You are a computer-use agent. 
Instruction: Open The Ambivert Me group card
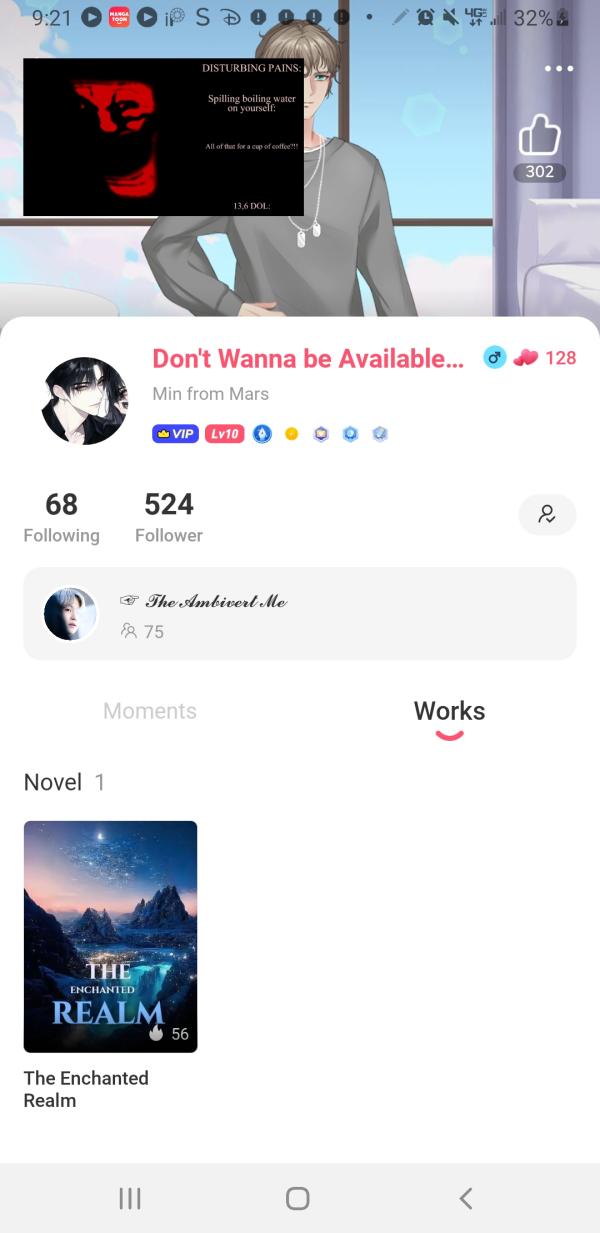pos(300,614)
